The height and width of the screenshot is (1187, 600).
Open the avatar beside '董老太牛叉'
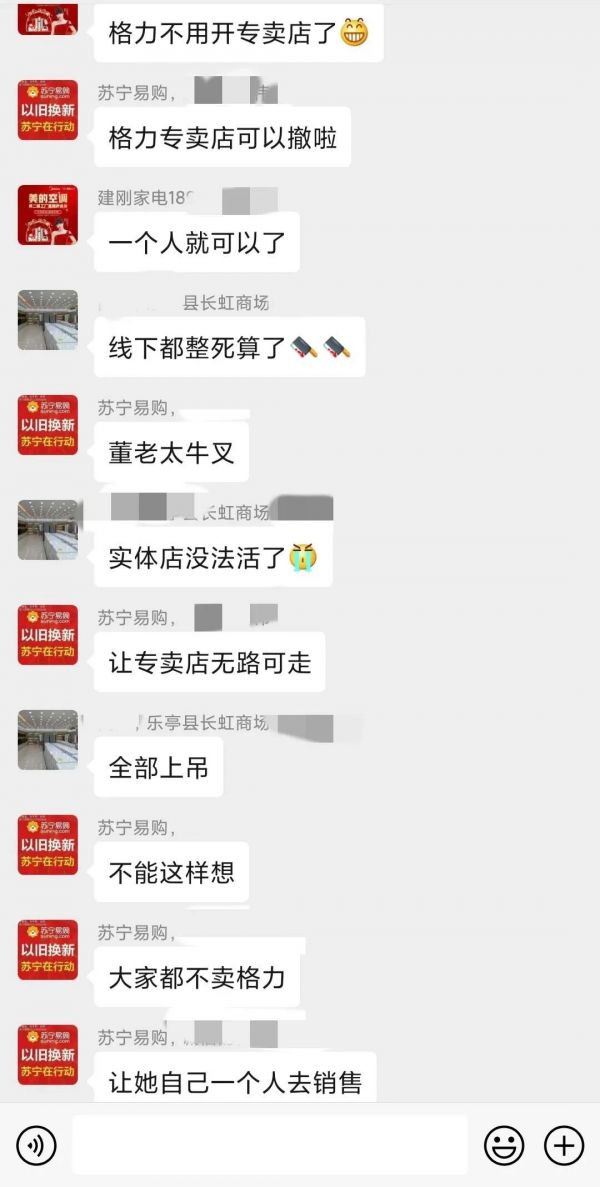pyautogui.click(x=47, y=425)
